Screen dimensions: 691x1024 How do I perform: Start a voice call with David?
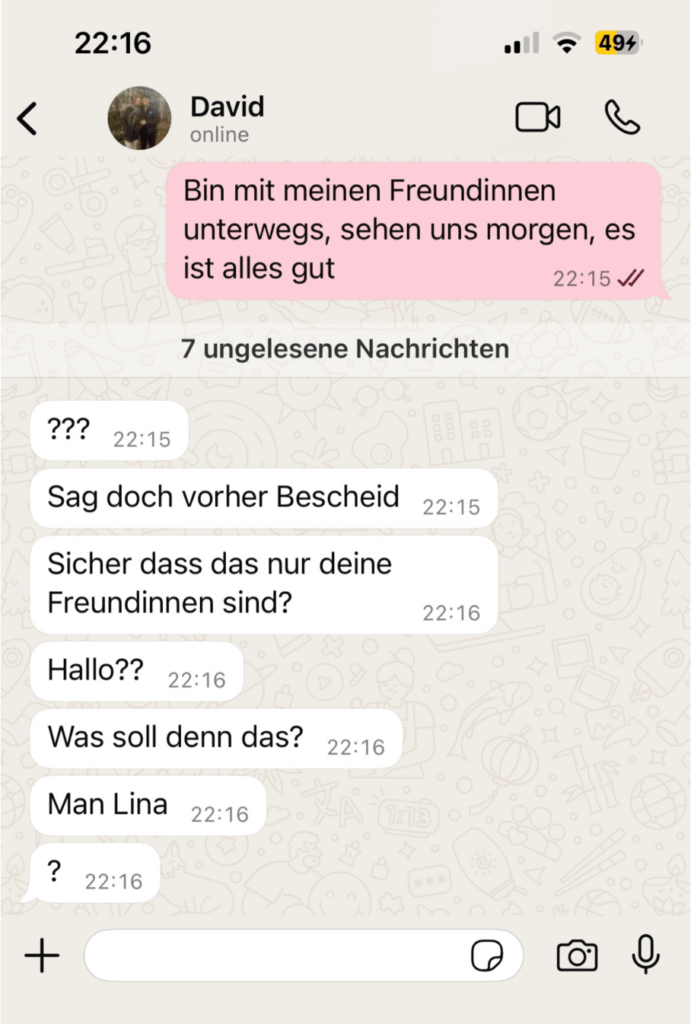[x=622, y=118]
